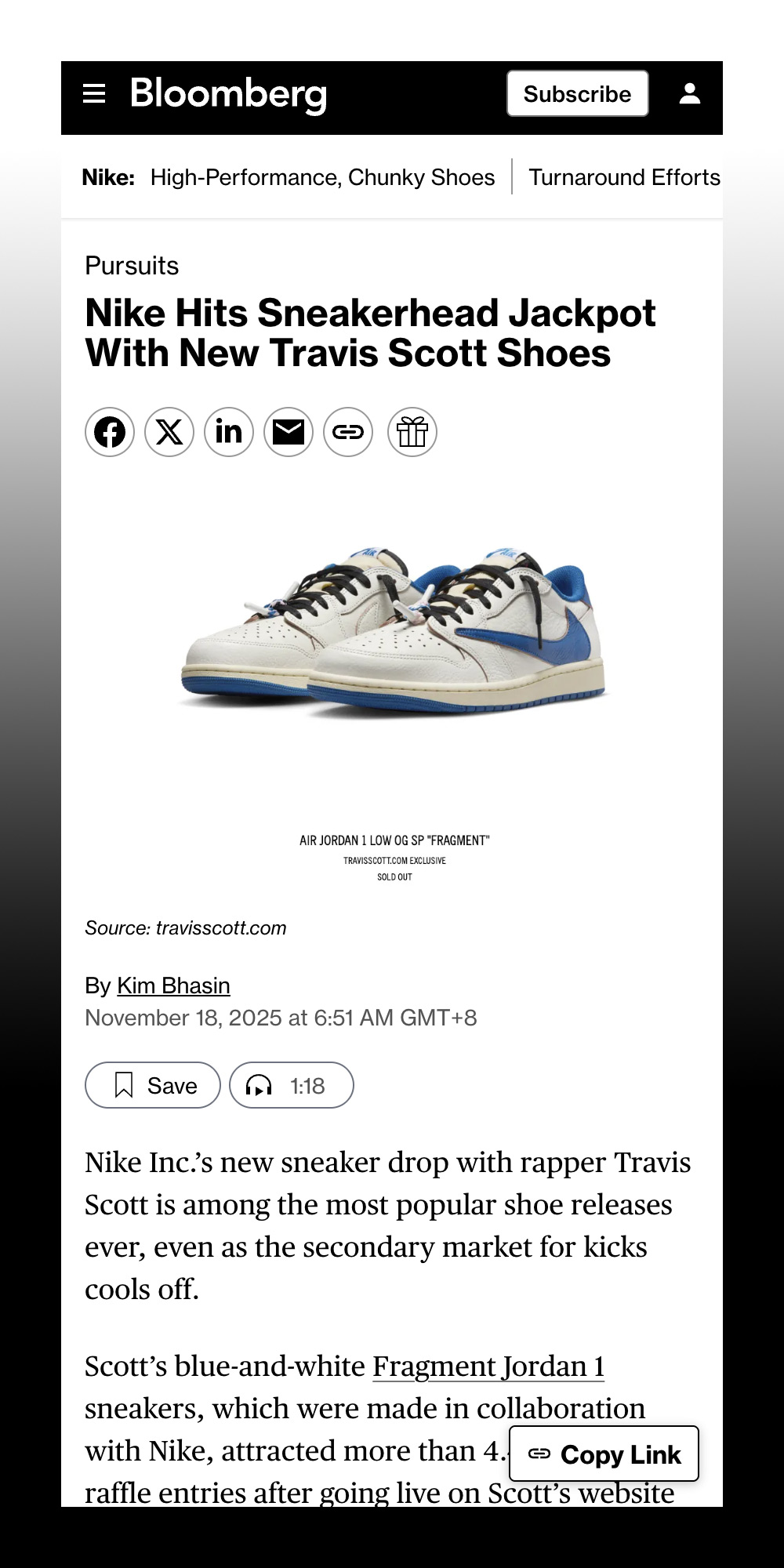The image size is (784, 1568).
Task: Follow the Fragment Jordan 1 link
Action: [488, 1367]
